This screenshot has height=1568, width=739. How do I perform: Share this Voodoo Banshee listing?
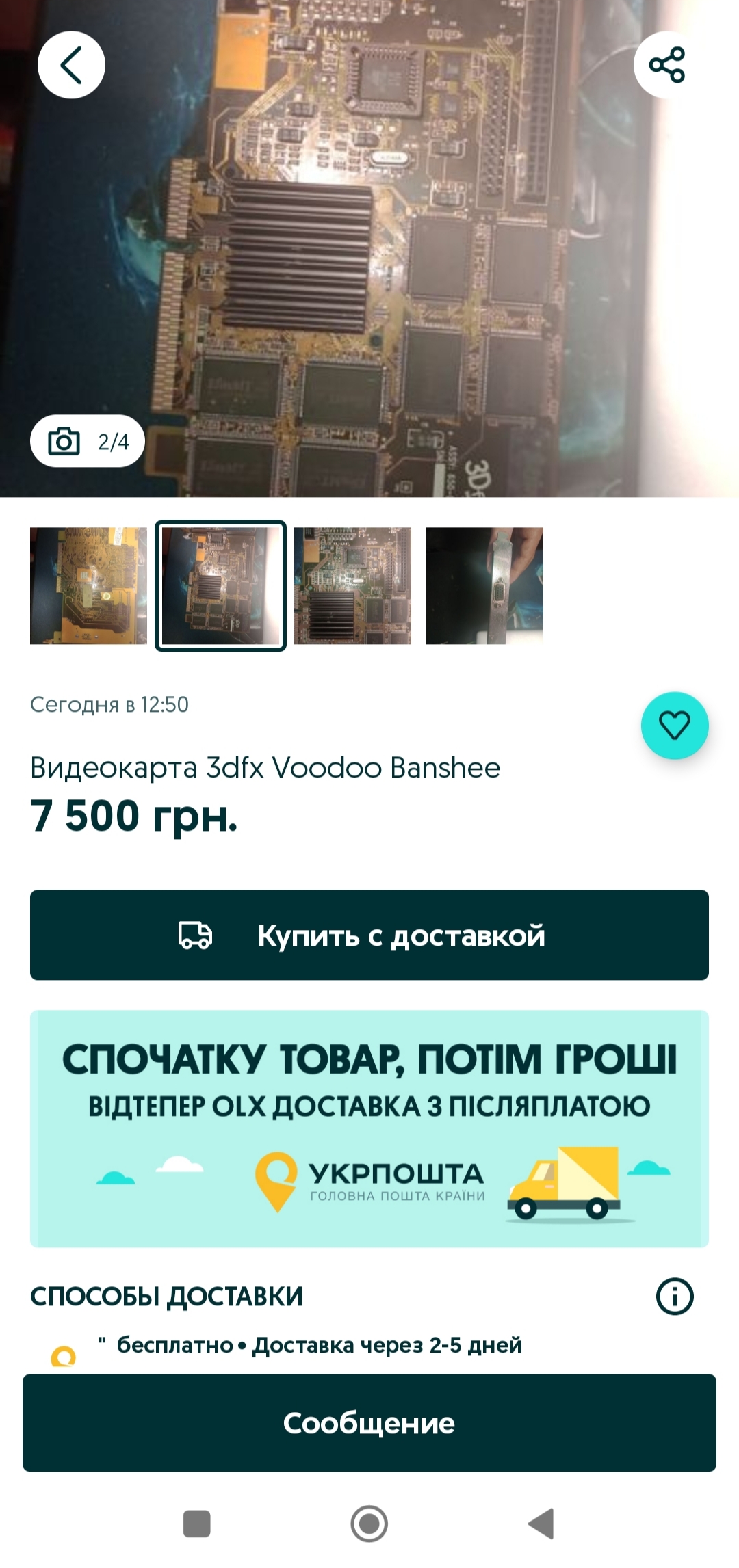[667, 65]
